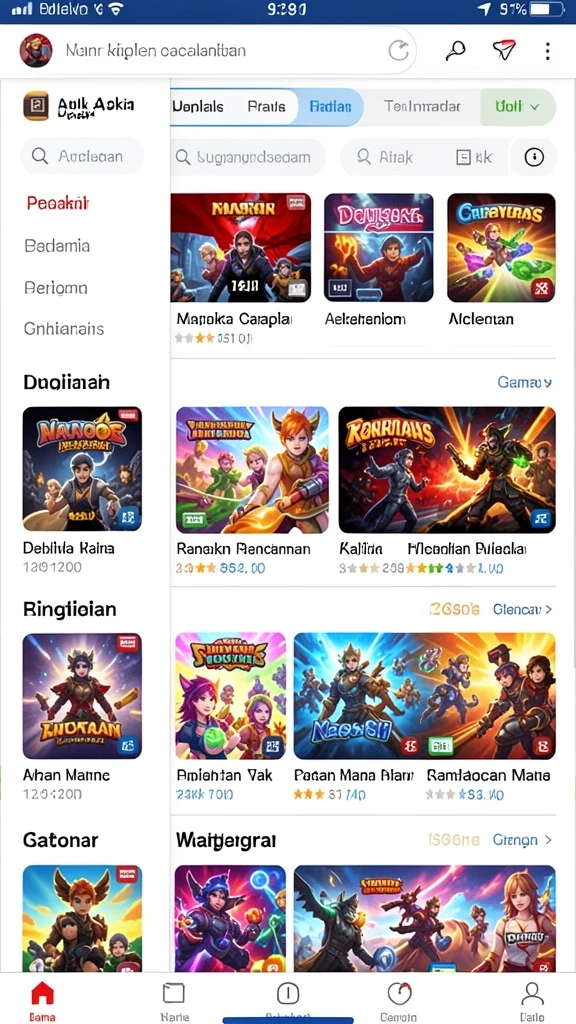Tap the Aocloaan search field in sidebar
Viewport: 576px width, 1024px height.
click(82, 156)
